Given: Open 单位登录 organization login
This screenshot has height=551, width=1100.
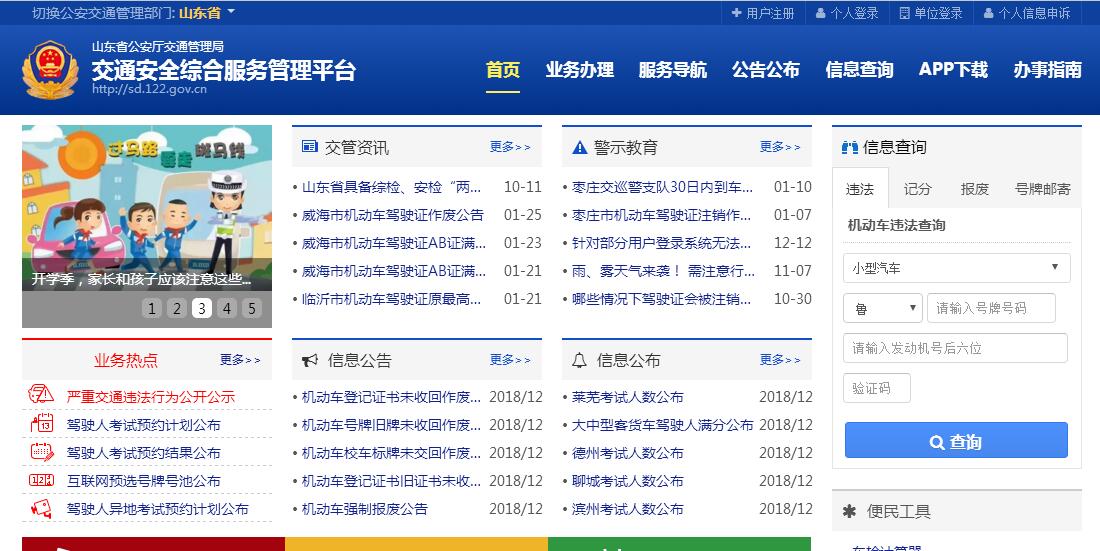Looking at the screenshot, I should click(x=931, y=13).
